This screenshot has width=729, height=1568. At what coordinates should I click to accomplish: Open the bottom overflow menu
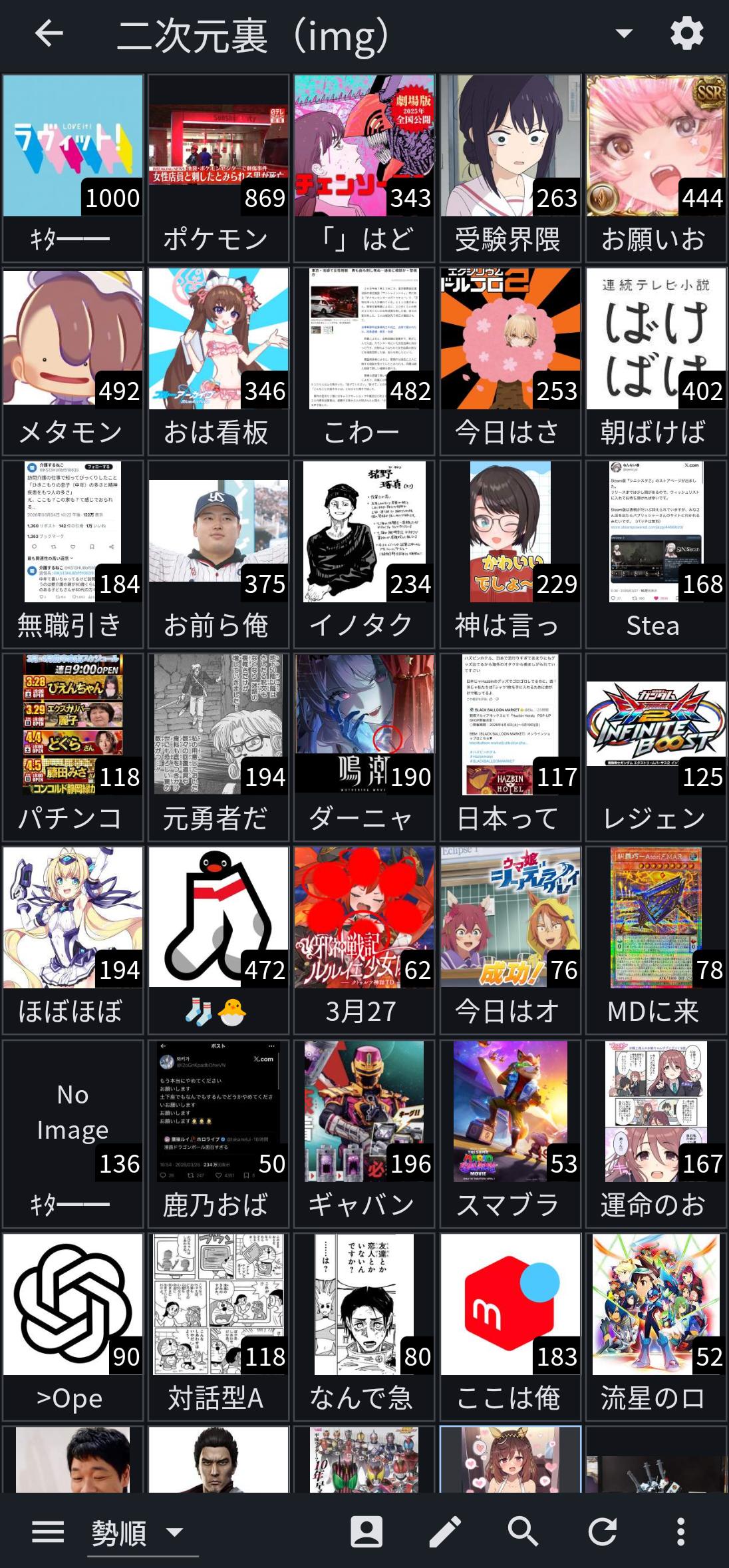(680, 1532)
